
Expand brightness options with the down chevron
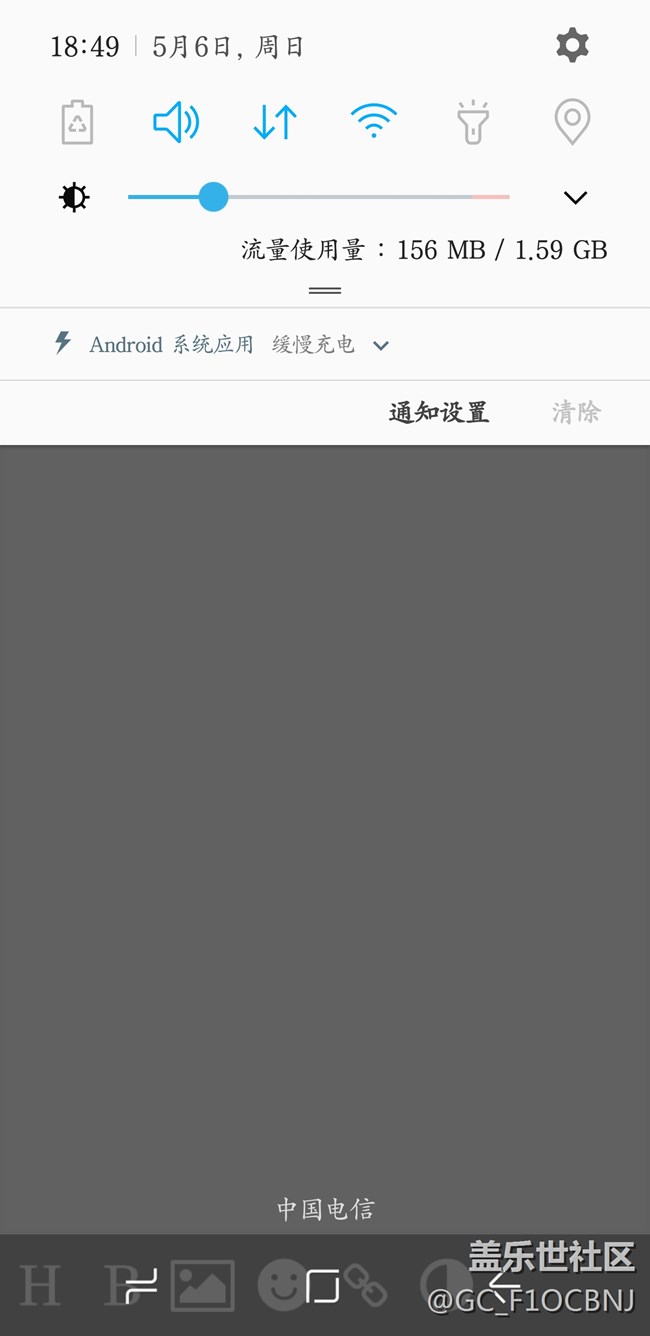click(x=575, y=198)
